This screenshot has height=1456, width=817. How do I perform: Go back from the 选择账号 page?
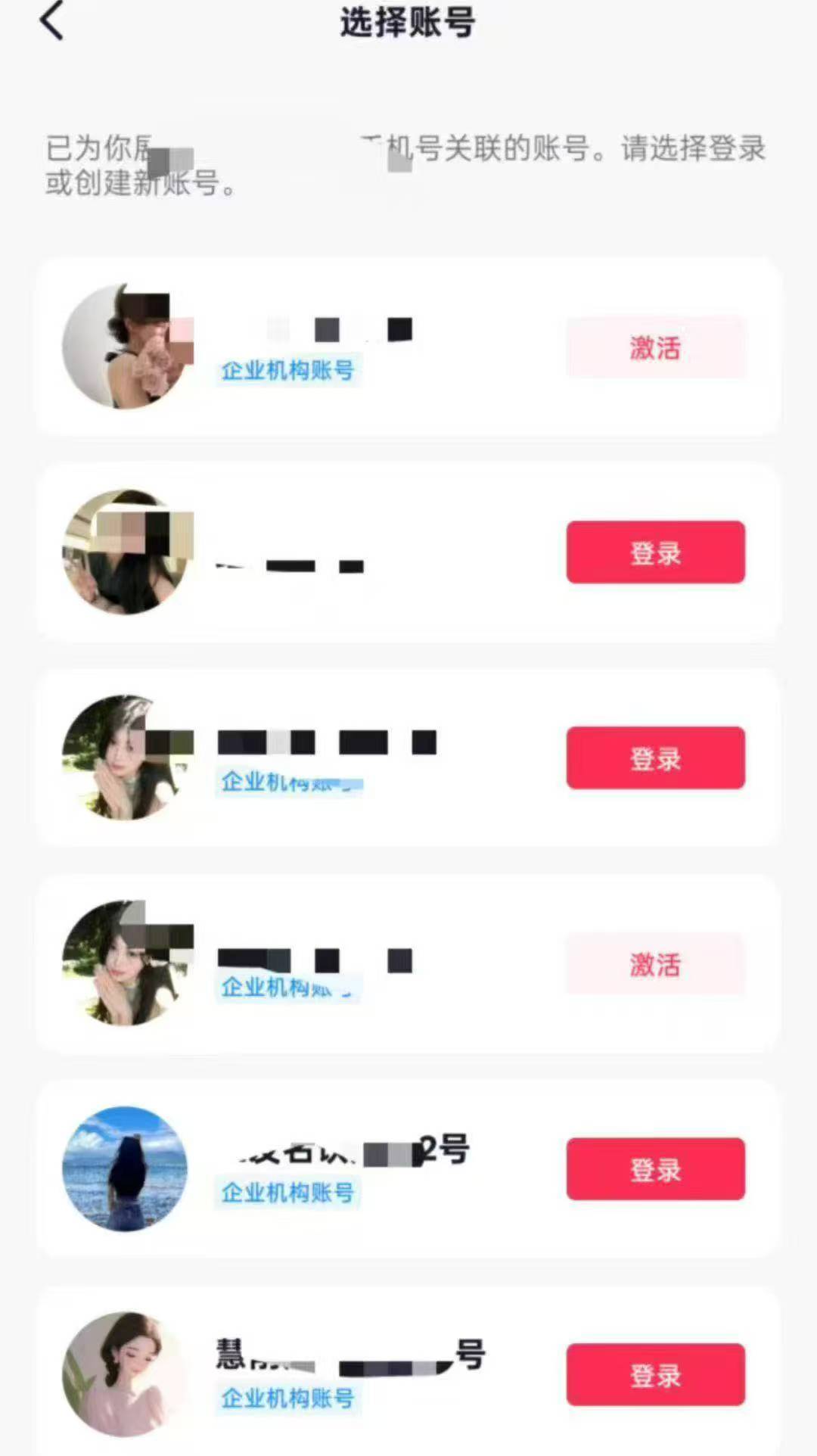point(51,21)
